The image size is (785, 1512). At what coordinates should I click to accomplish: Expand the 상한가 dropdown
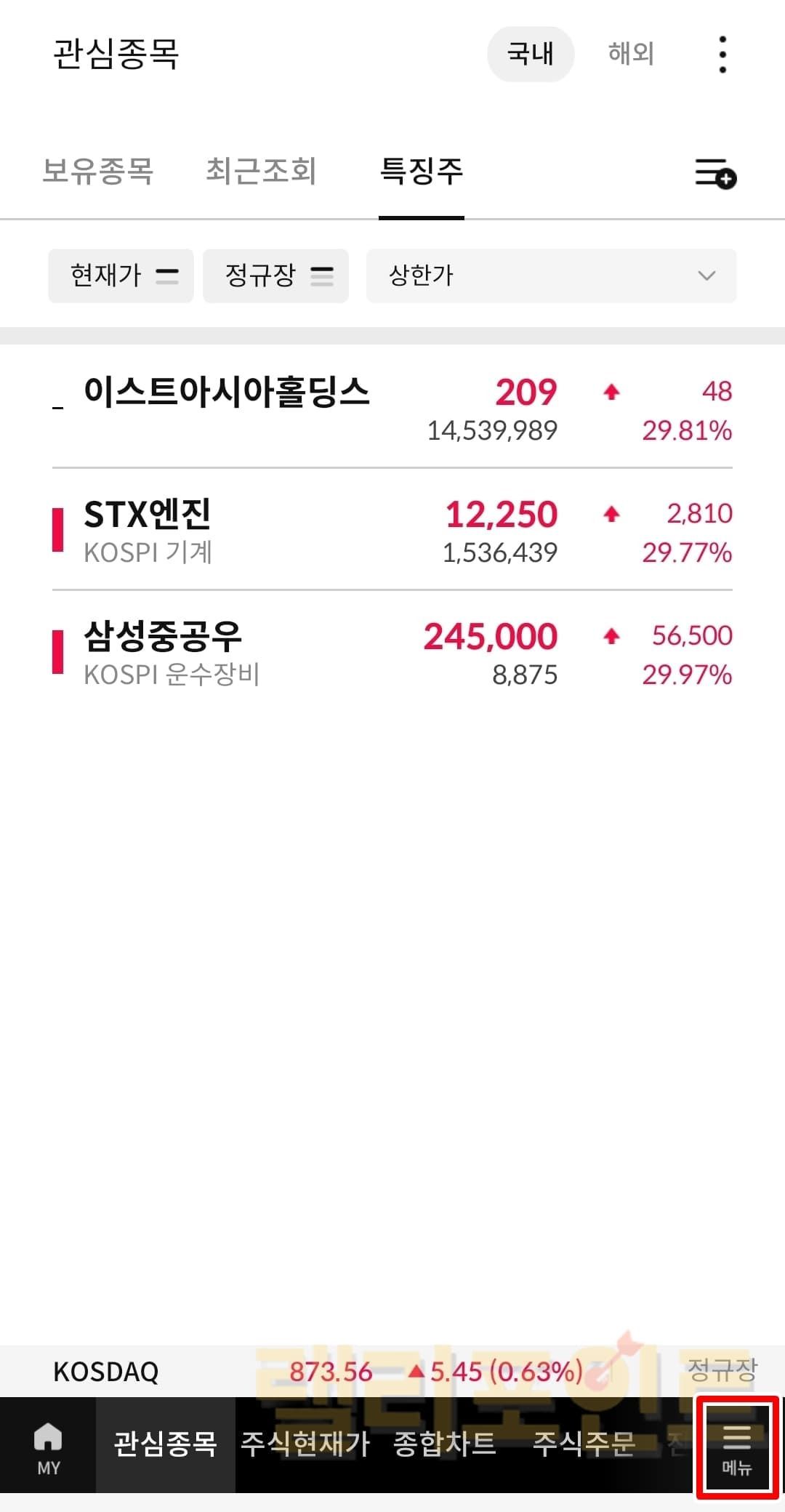551,276
